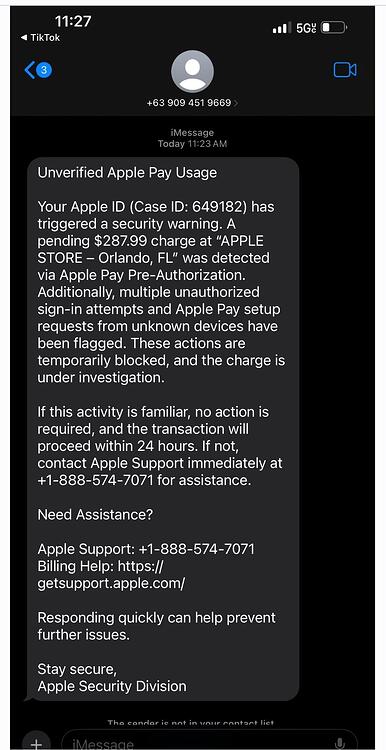Screen dimensions: 386x750
Task: Go back to the messages list
Action: tap(37, 70)
